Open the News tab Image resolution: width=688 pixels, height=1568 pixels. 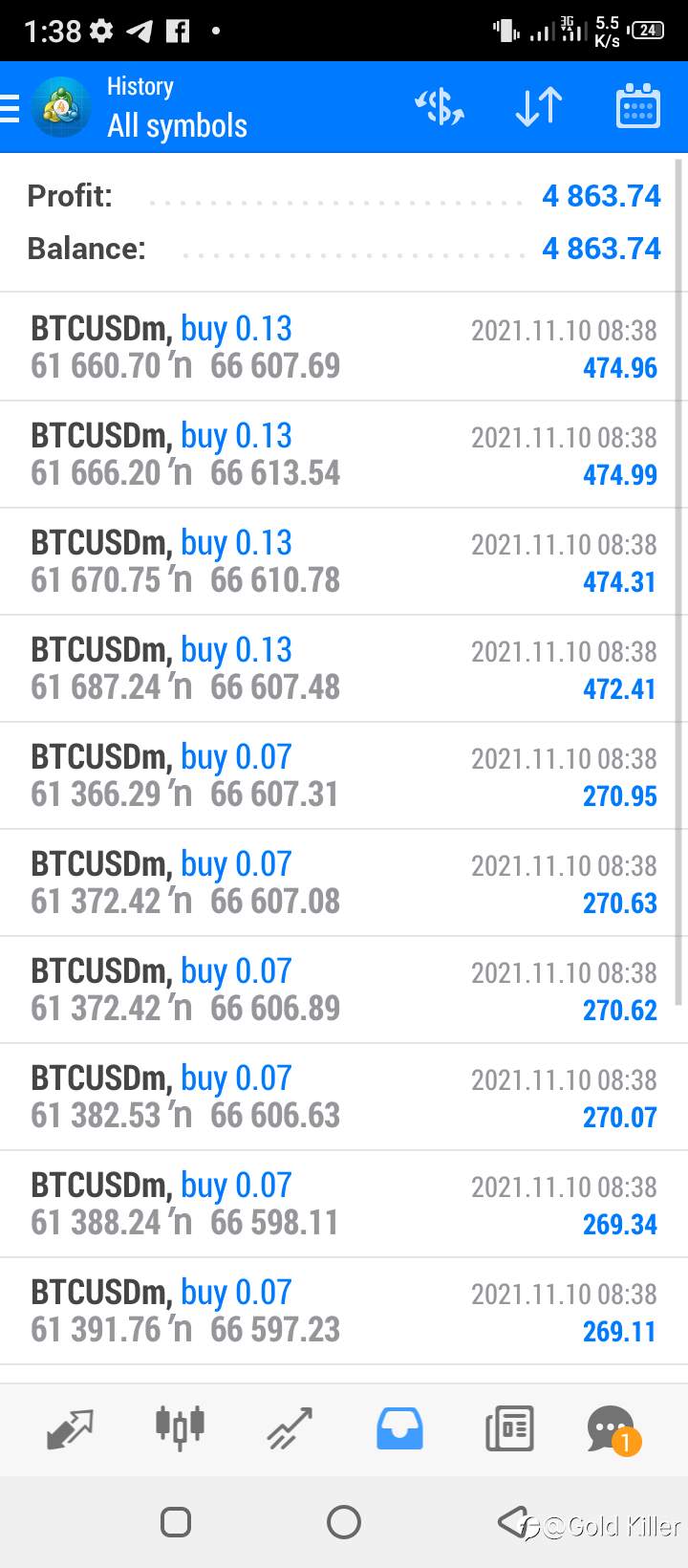509,1429
